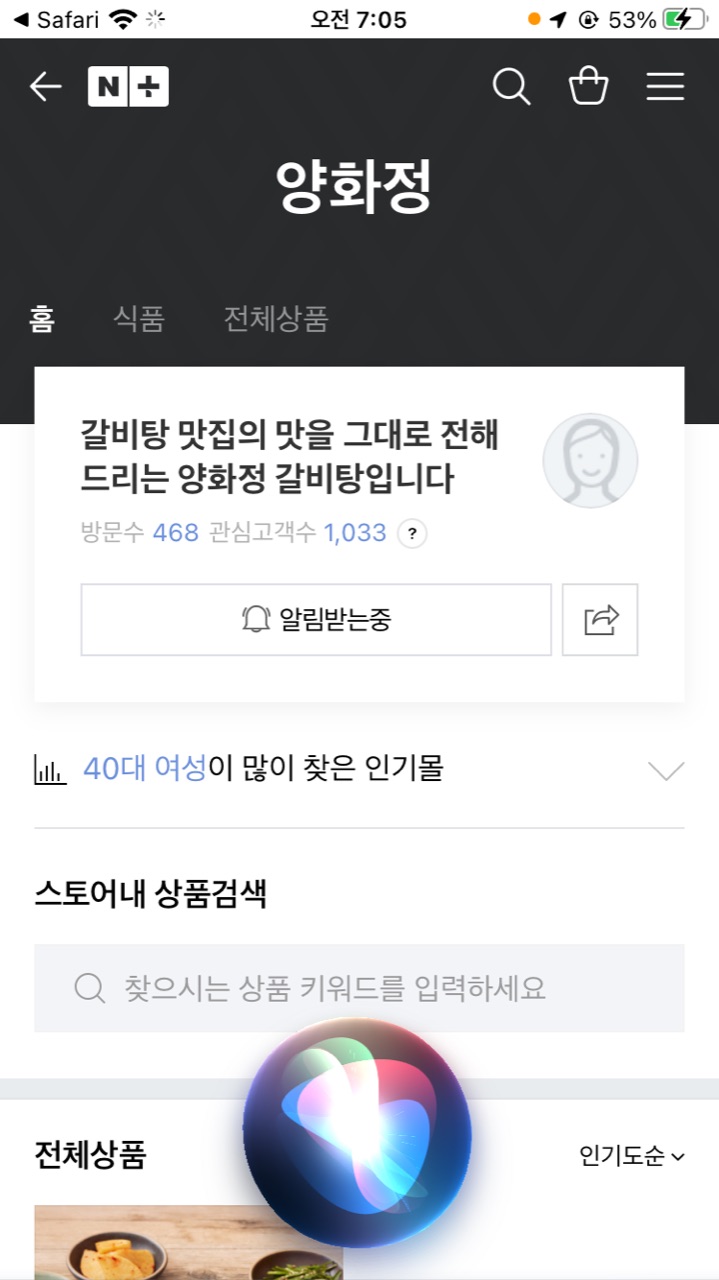The width and height of the screenshot is (719, 1280).
Task: Open the 인기도순 sort dropdown
Action: tap(632, 1157)
